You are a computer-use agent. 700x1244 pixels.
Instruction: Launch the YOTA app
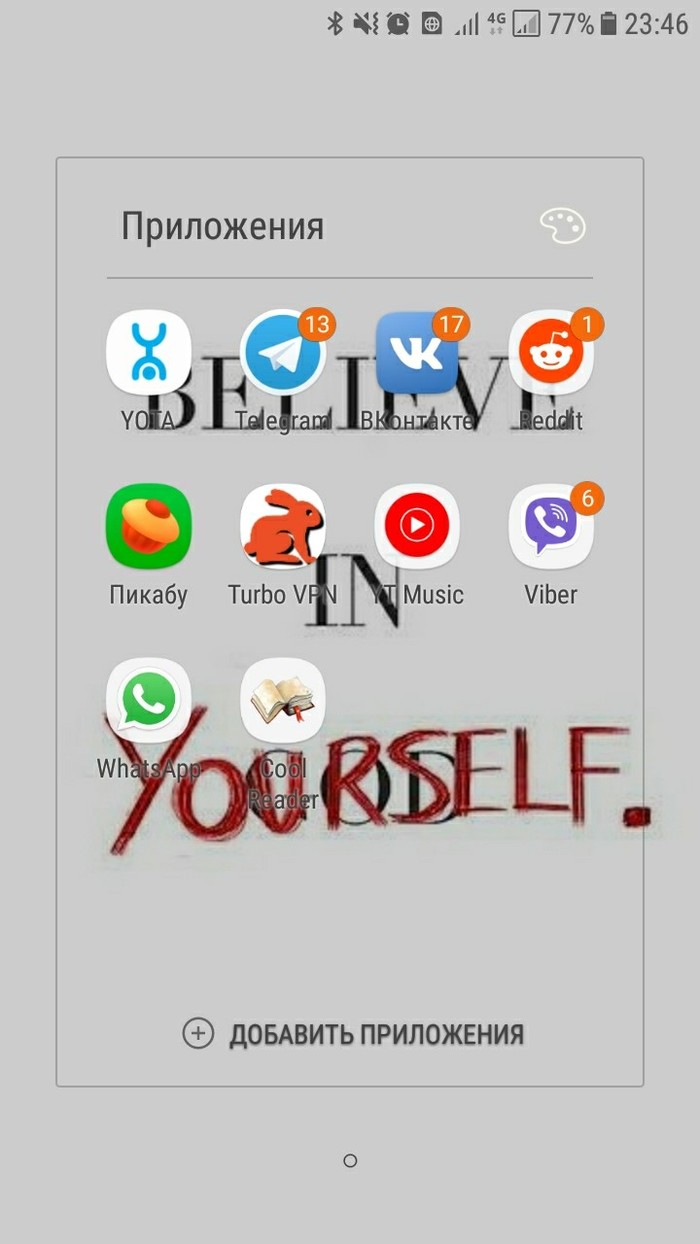(x=148, y=352)
